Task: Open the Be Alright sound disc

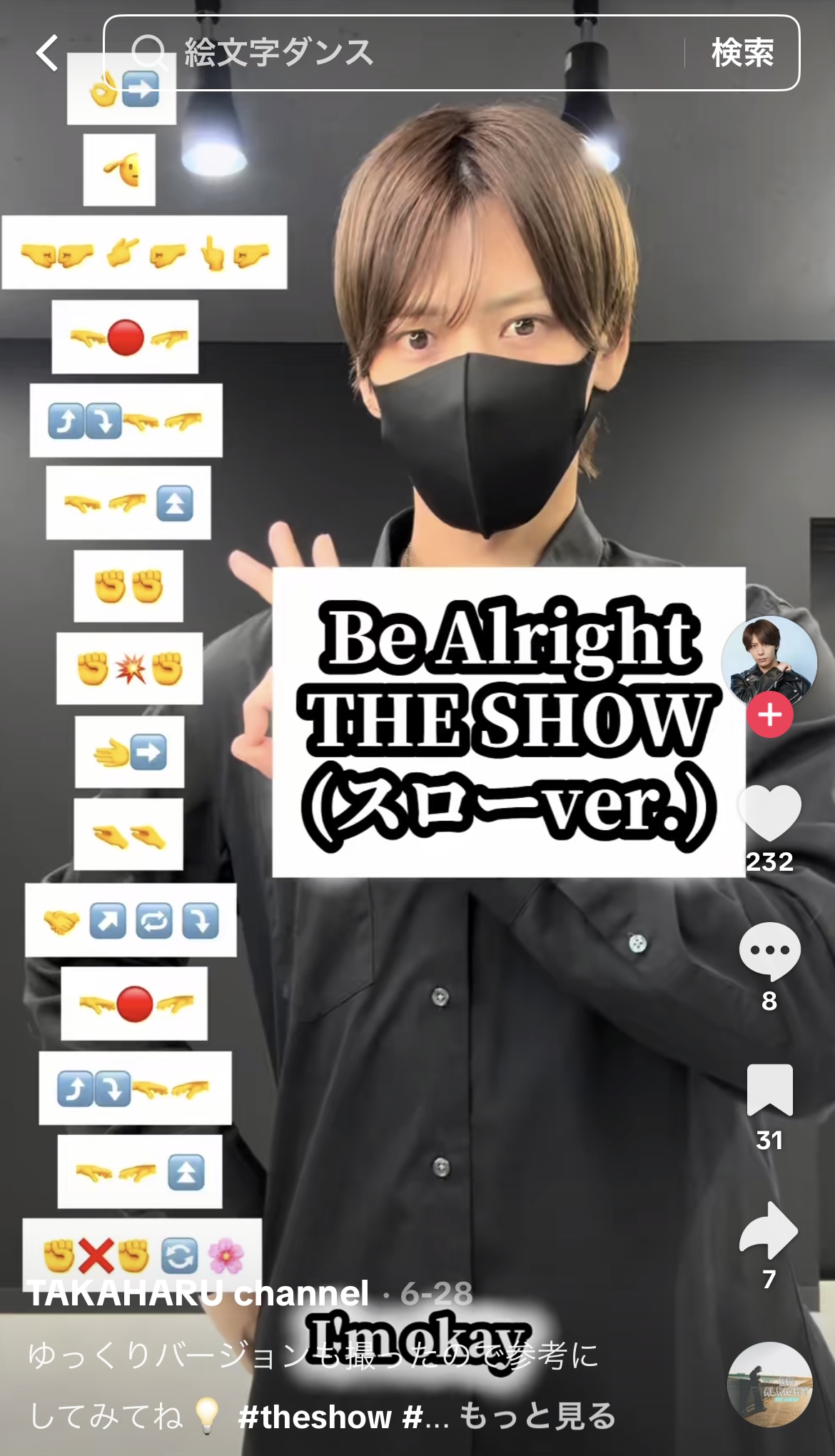Action: pyautogui.click(x=769, y=1385)
